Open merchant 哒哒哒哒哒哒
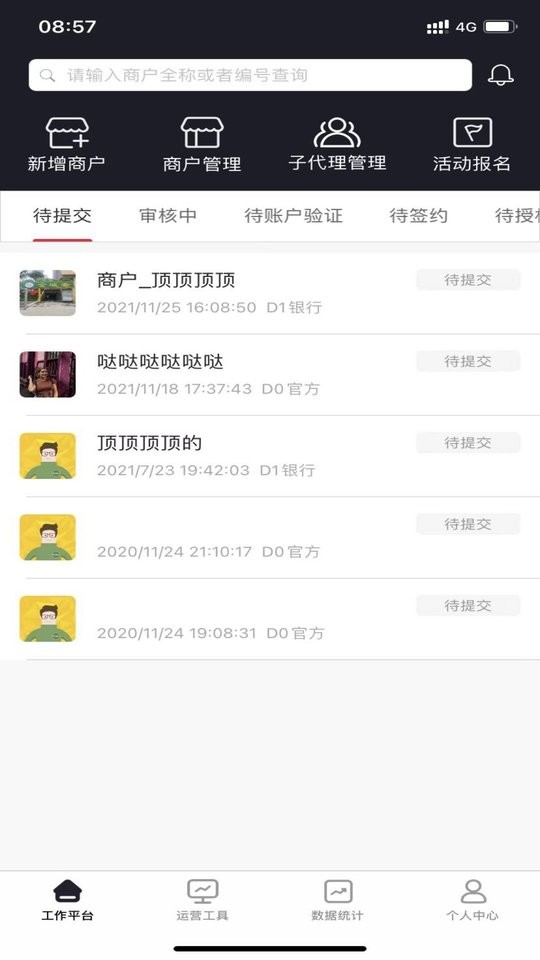This screenshot has height=960, width=540. point(270,375)
